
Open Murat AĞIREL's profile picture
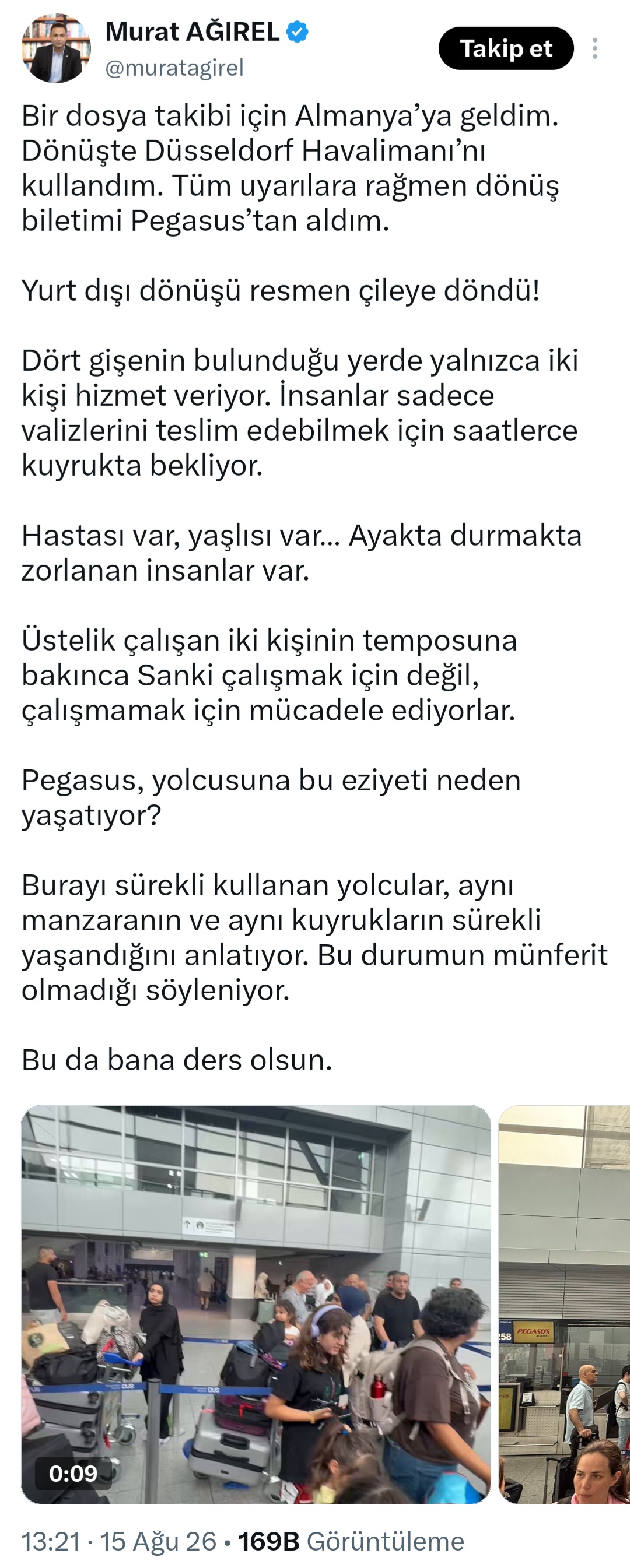point(56,48)
